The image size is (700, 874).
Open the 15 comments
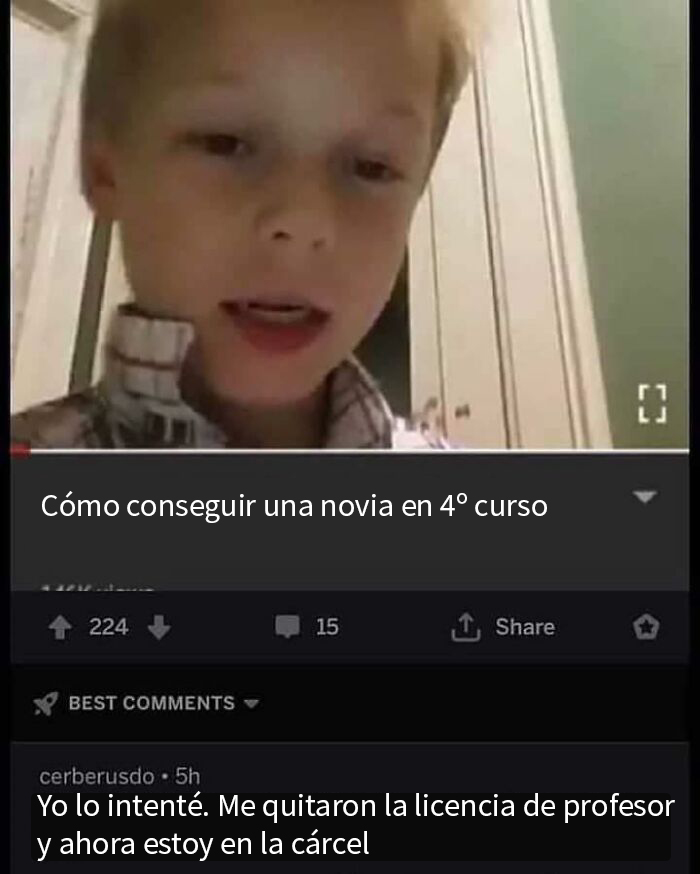[x=308, y=627]
